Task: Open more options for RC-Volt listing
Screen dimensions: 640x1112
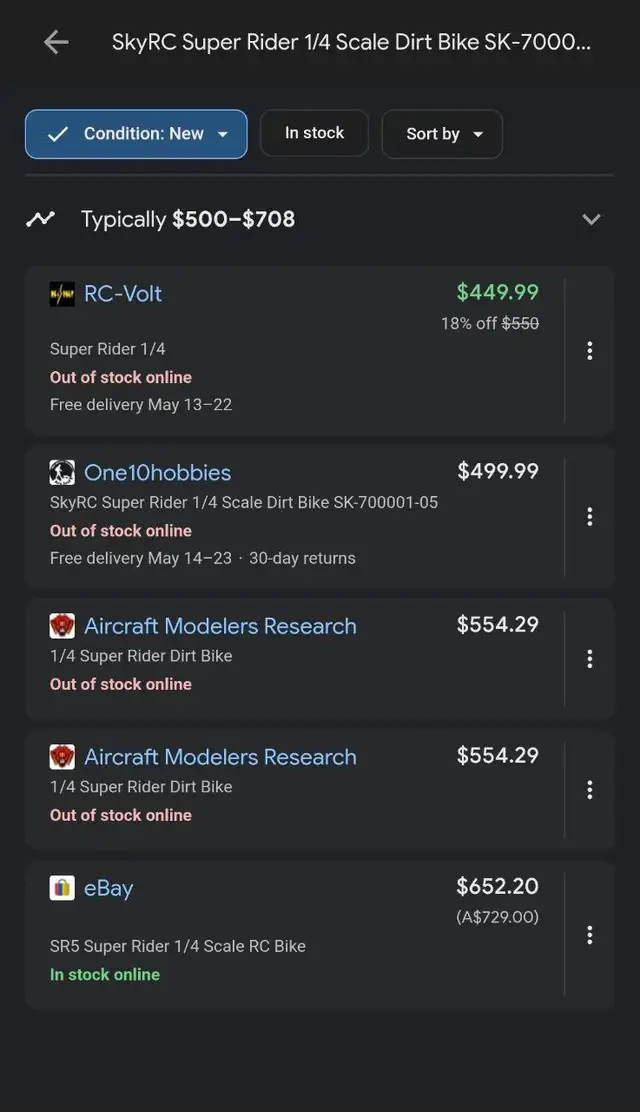Action: click(x=590, y=350)
